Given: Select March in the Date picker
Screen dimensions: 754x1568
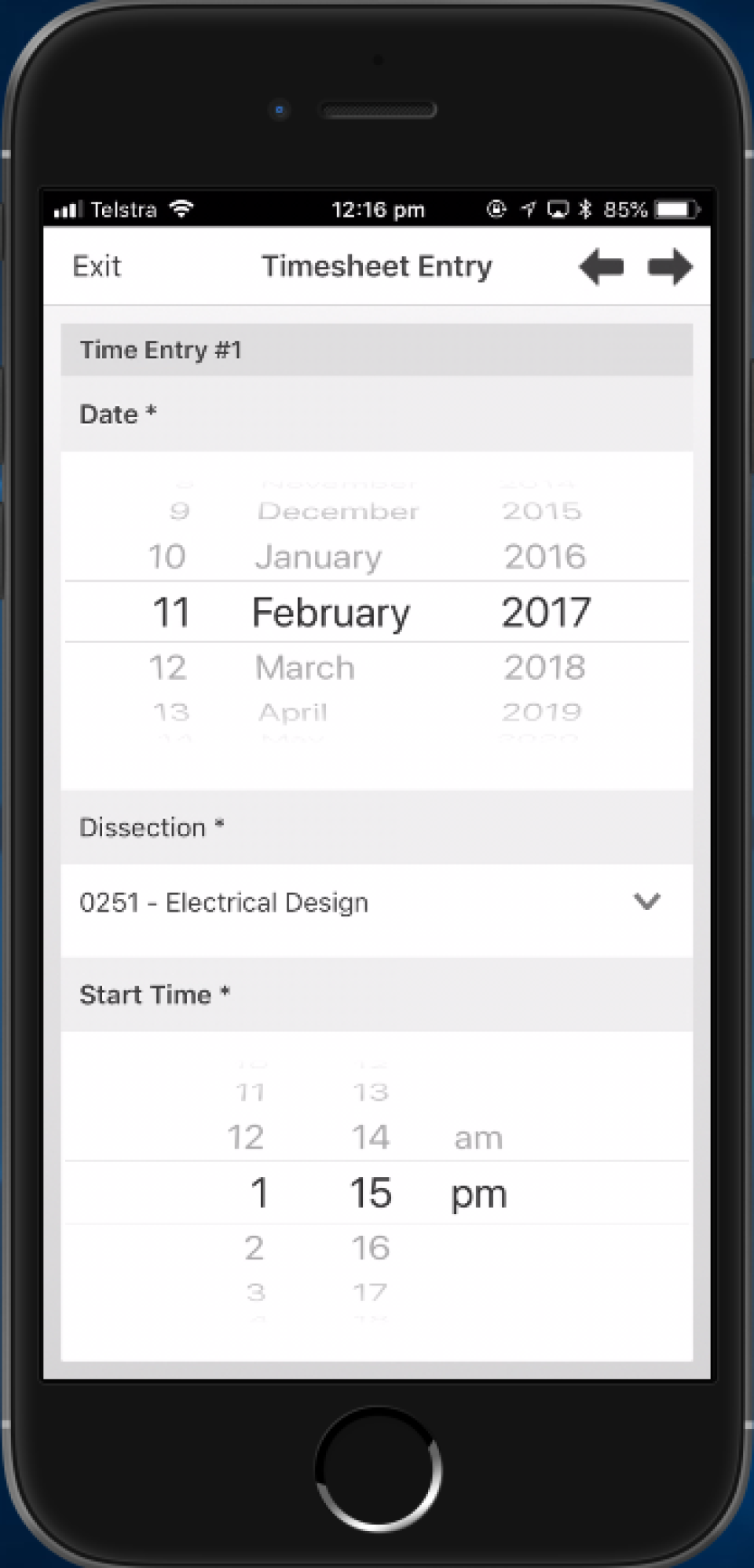Looking at the screenshot, I should pyautogui.click(x=305, y=668).
